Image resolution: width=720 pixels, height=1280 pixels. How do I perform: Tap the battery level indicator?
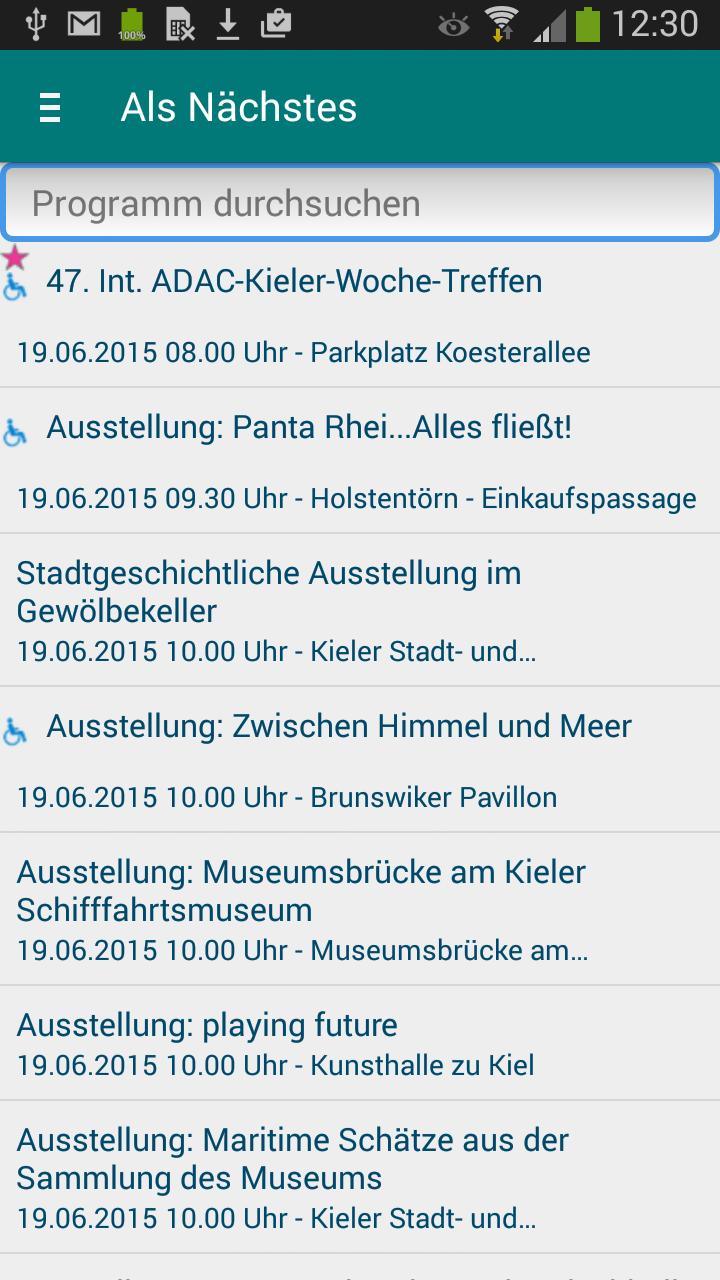[x=590, y=25]
